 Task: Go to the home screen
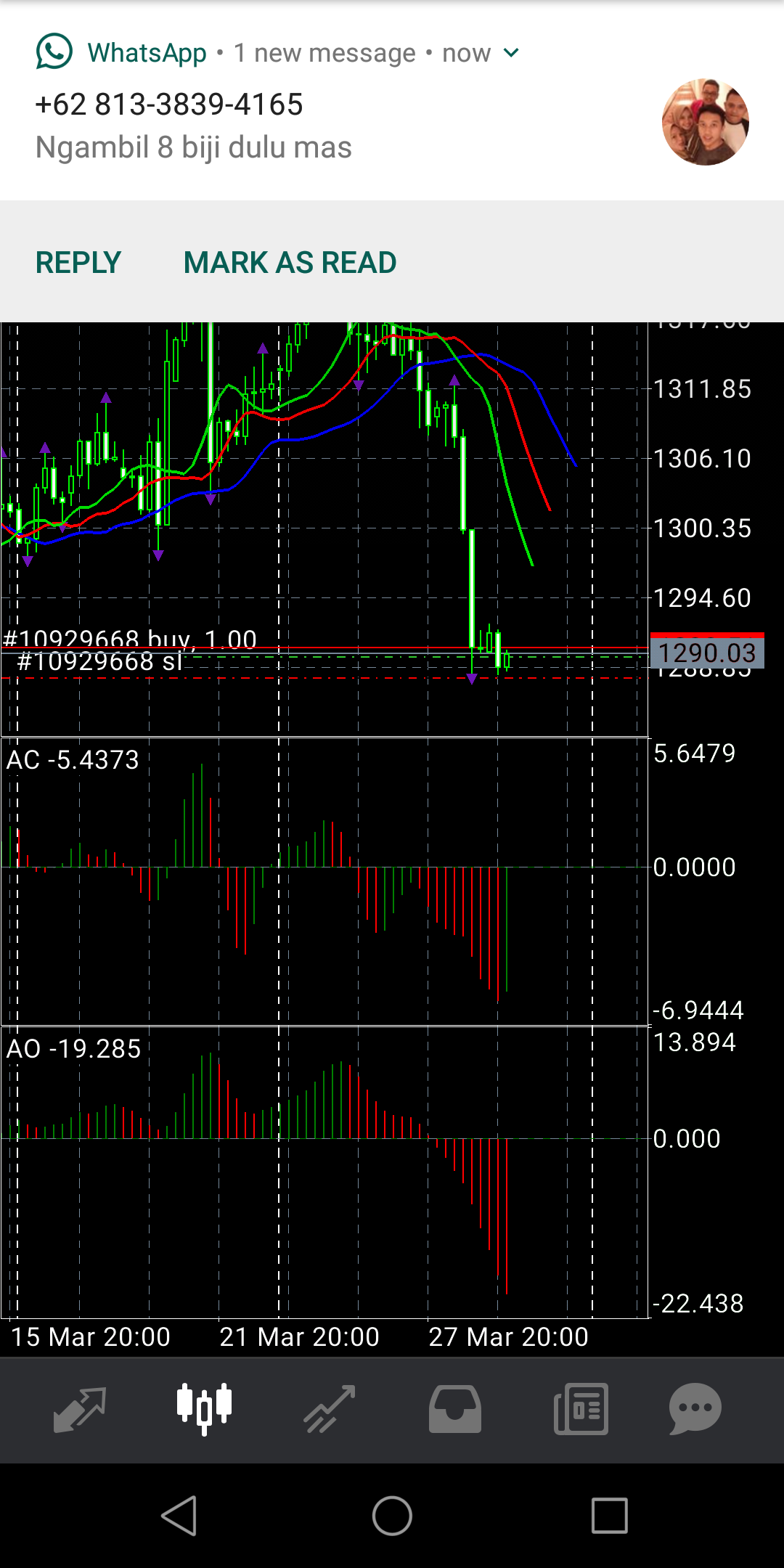(392, 1516)
